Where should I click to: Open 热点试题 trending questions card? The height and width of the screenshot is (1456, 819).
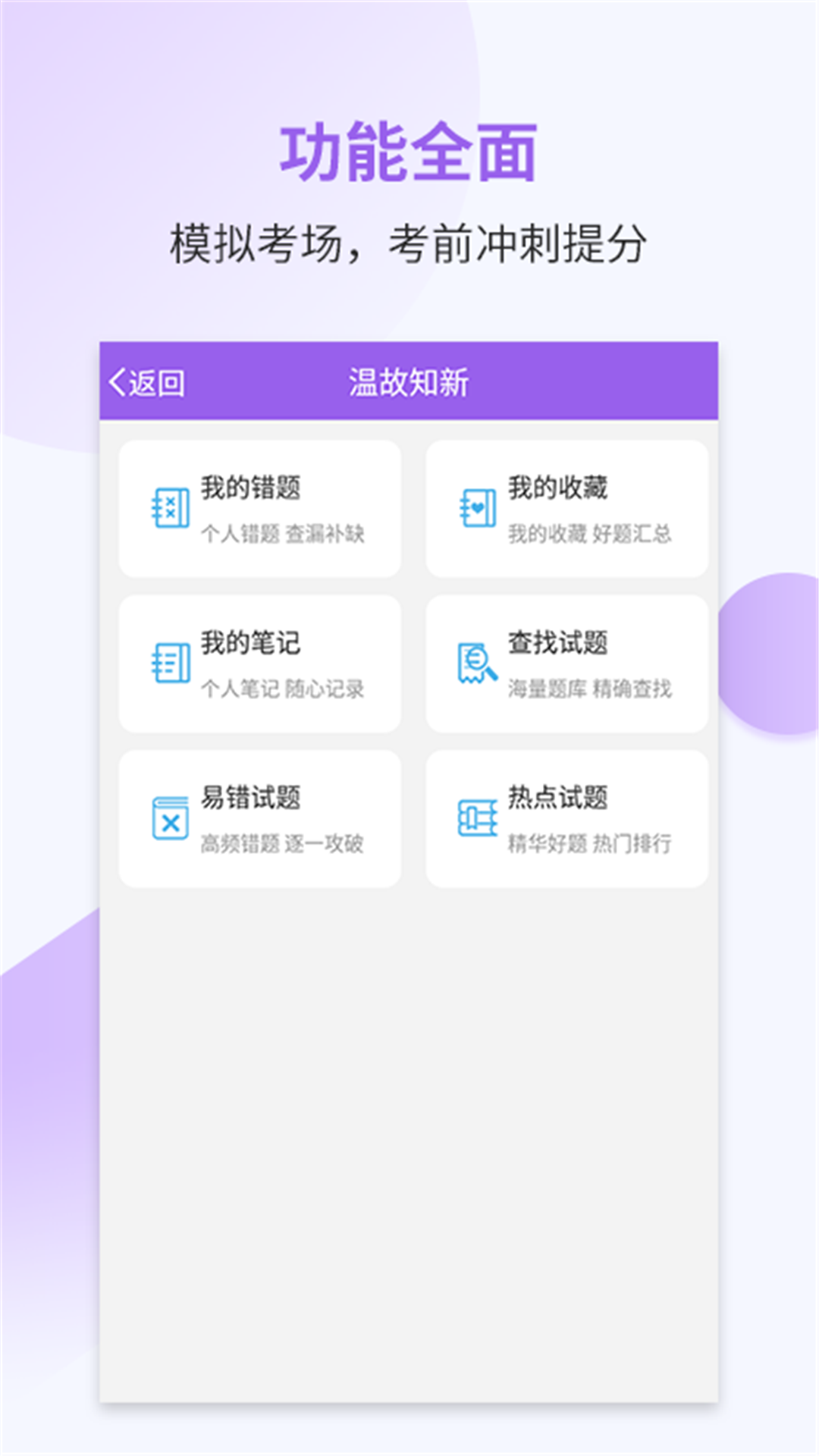[567, 817]
